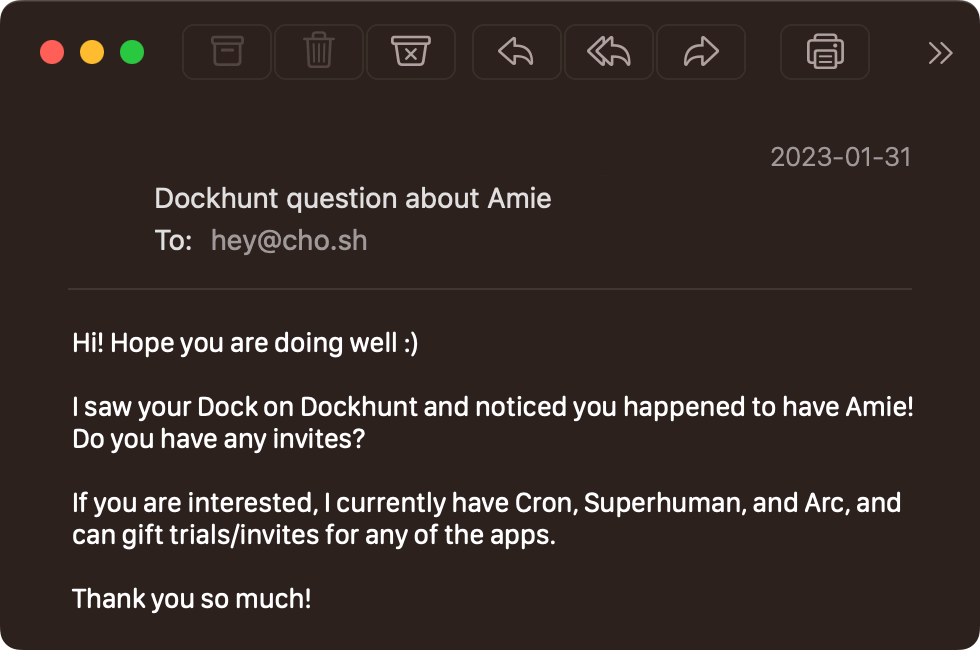Screen dimensions: 980x650
Task: Minimize the email window
Action: (x=92, y=52)
